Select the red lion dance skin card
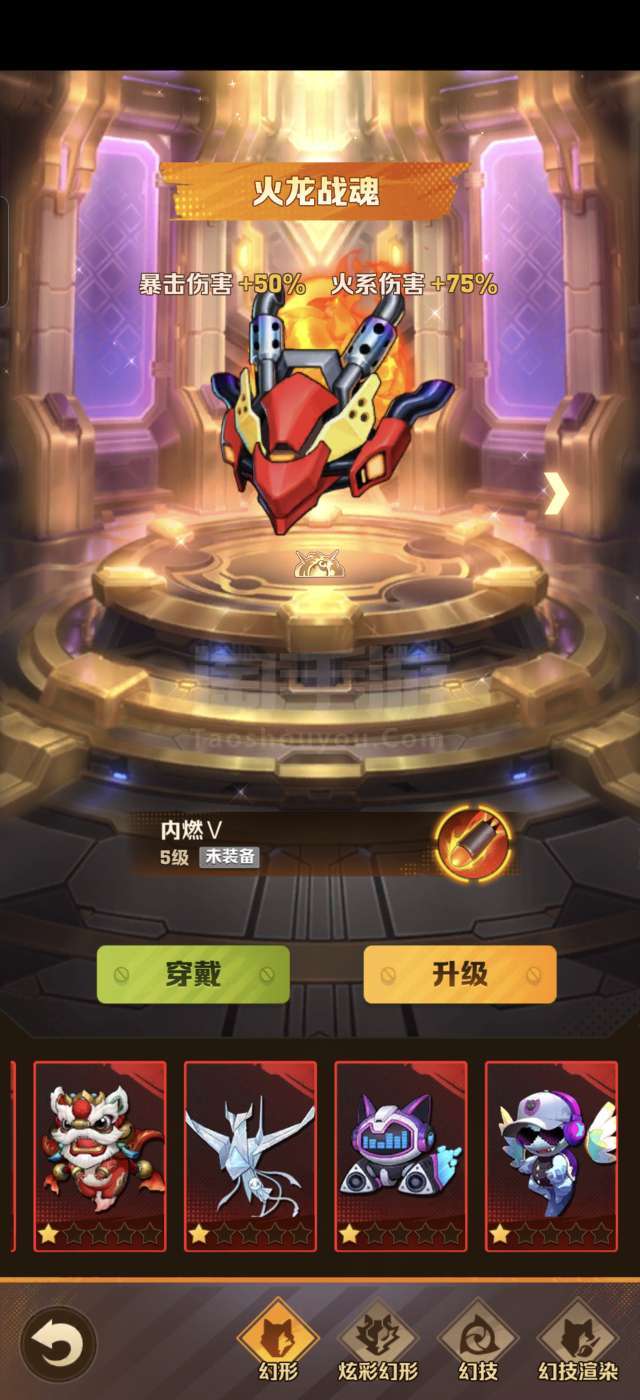640x1400 pixels. pos(100,1156)
